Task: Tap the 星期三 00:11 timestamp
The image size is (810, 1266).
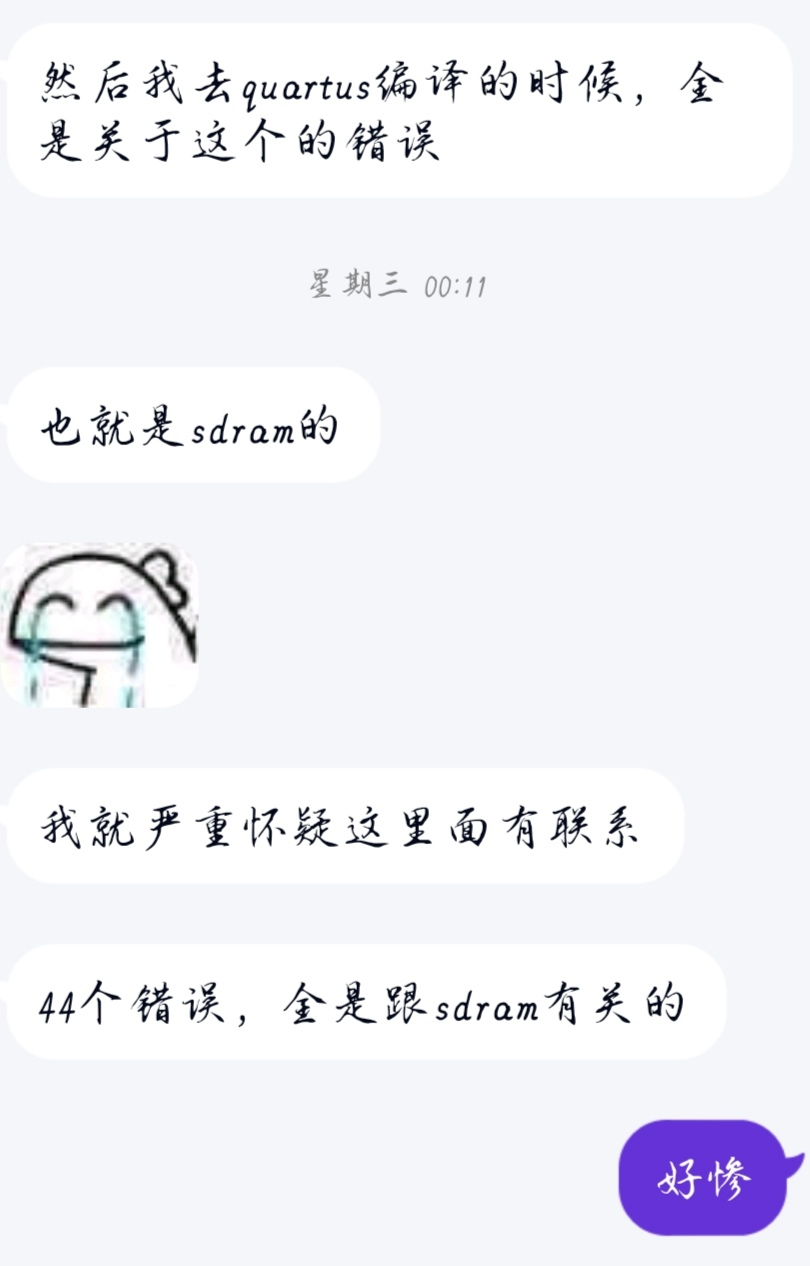Action: (400, 283)
